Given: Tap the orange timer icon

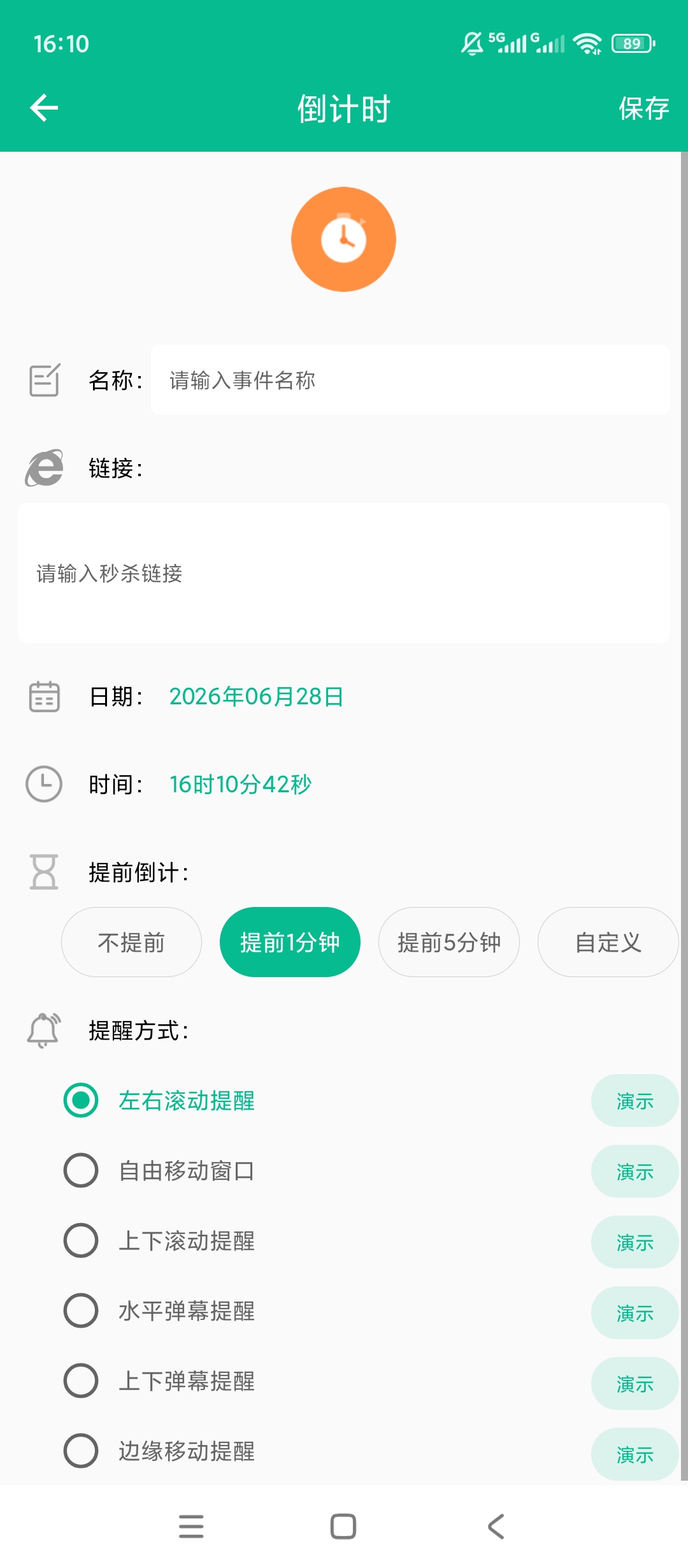Looking at the screenshot, I should [343, 239].
